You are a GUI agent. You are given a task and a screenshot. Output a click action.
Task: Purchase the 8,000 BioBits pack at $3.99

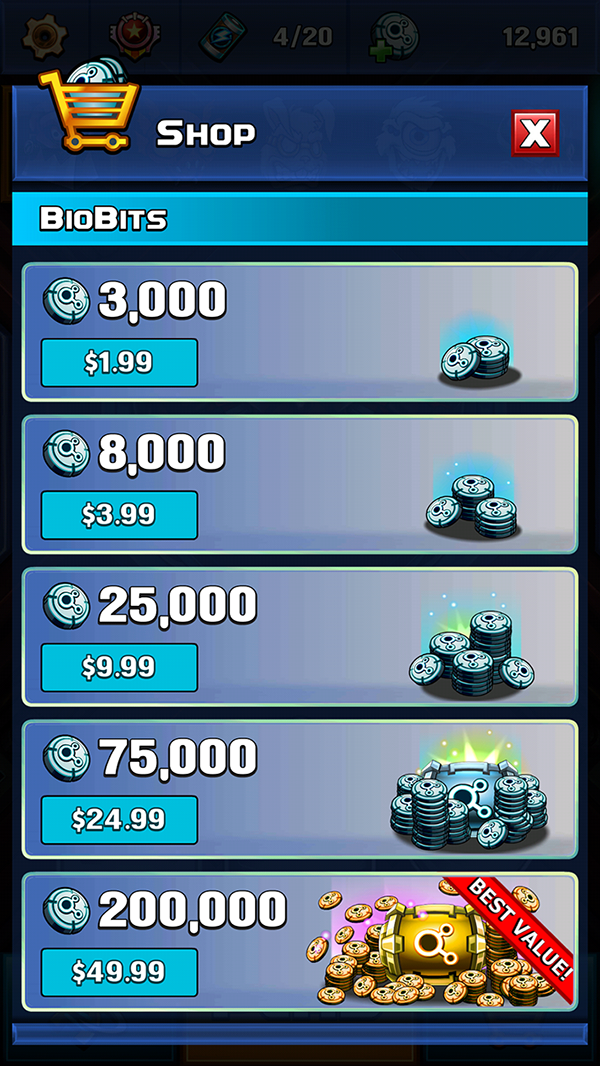point(119,515)
